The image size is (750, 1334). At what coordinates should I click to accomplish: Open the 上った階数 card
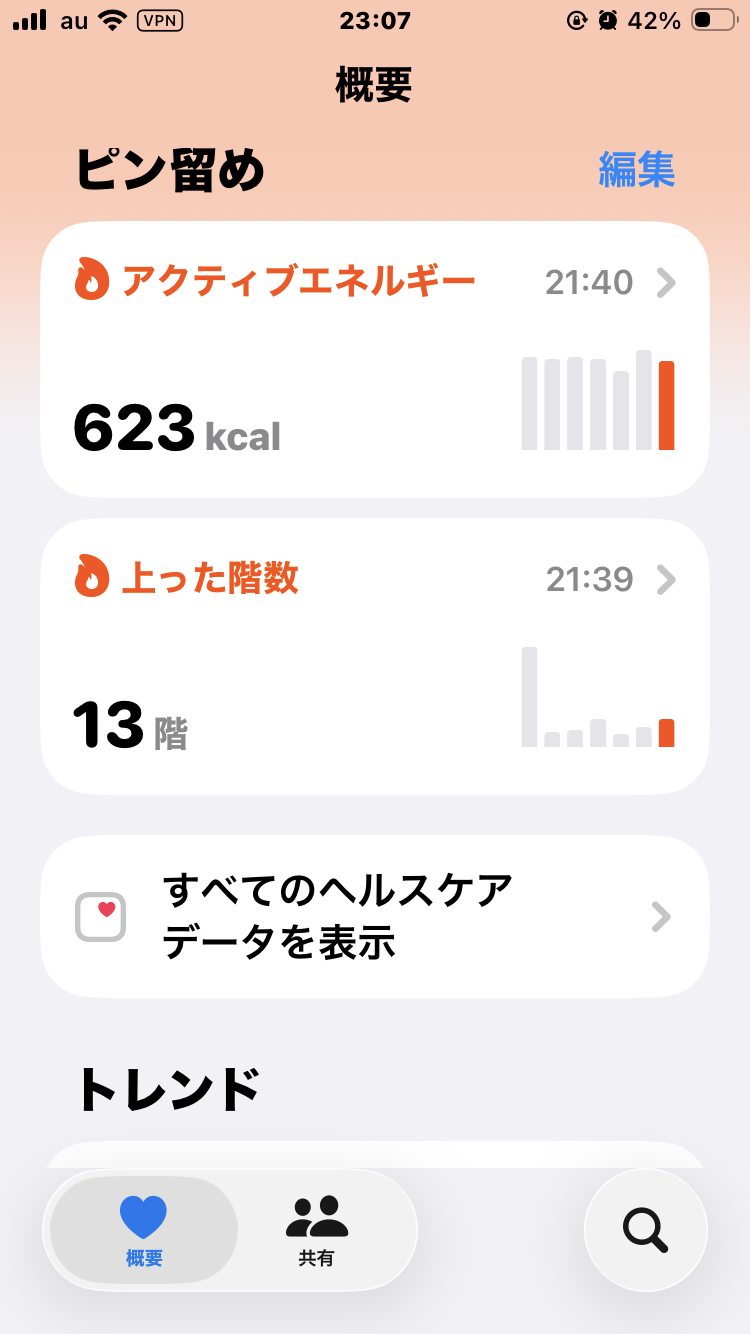[x=374, y=656]
